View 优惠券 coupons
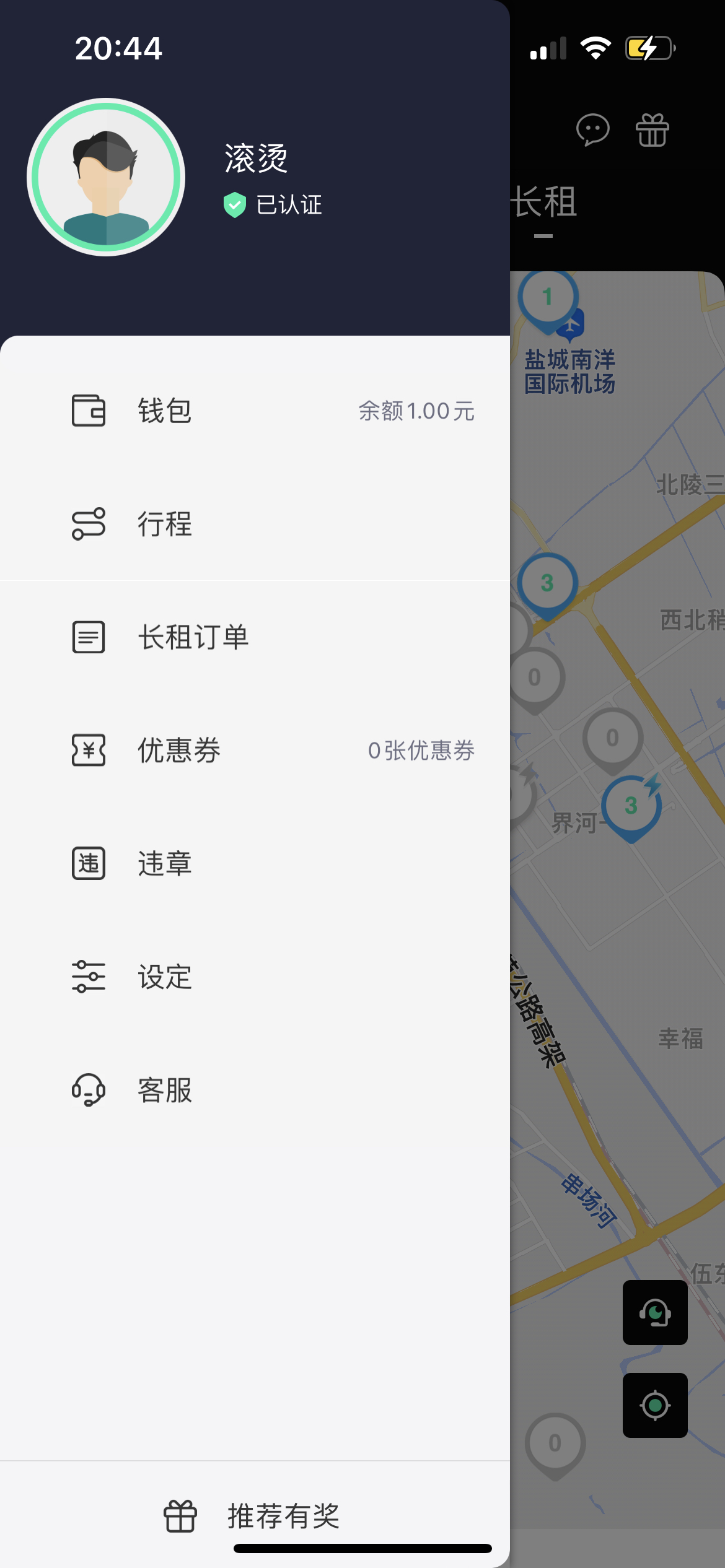The image size is (725, 1568). pyautogui.click(x=255, y=751)
